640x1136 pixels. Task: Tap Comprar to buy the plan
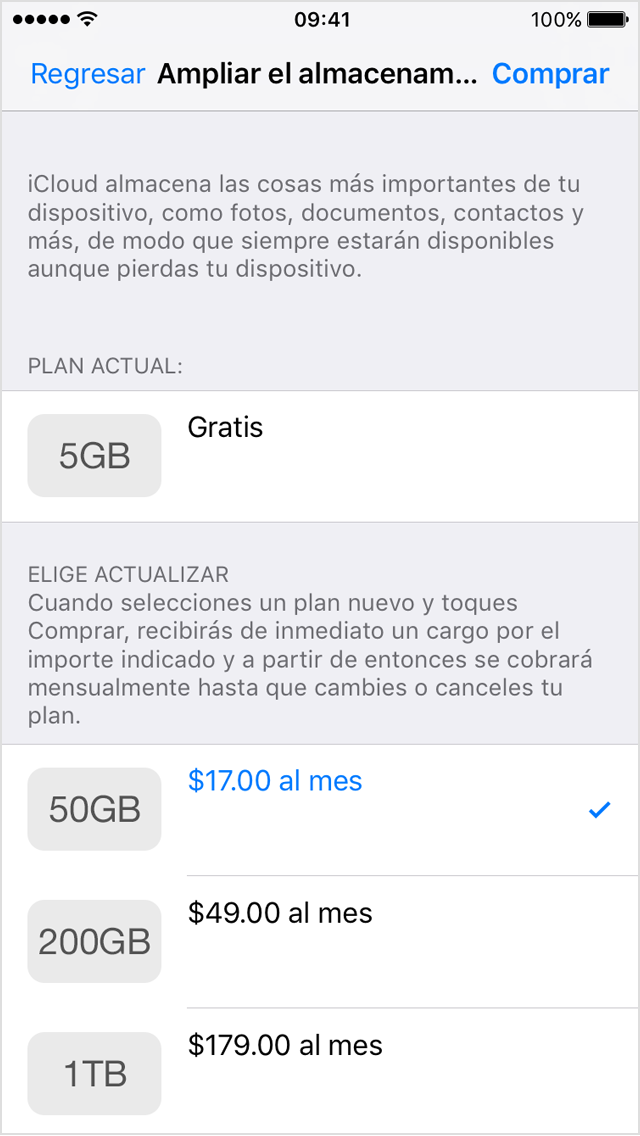550,74
